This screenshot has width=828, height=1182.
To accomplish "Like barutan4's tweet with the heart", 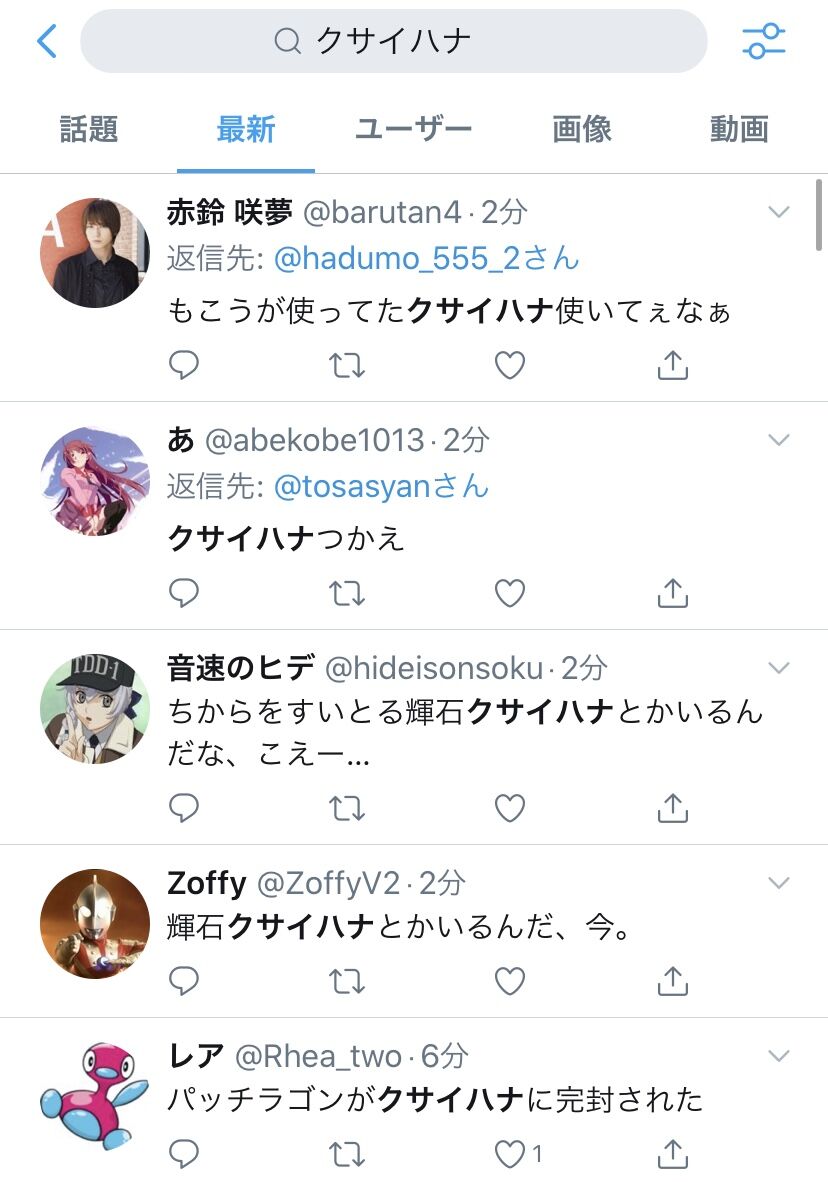I will click(510, 365).
